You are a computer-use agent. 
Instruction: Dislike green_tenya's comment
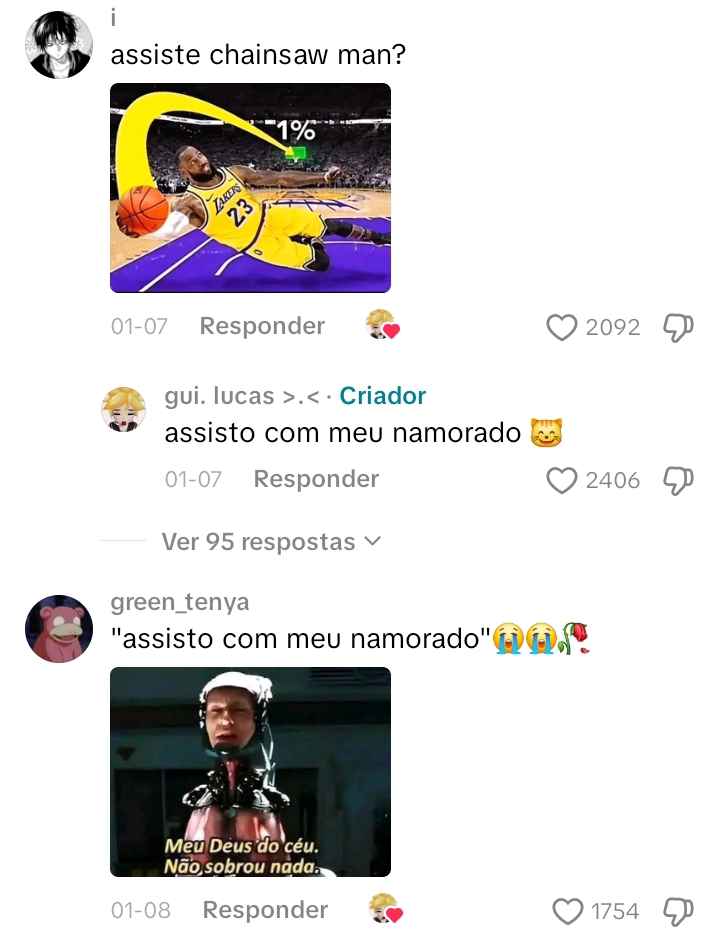678,911
